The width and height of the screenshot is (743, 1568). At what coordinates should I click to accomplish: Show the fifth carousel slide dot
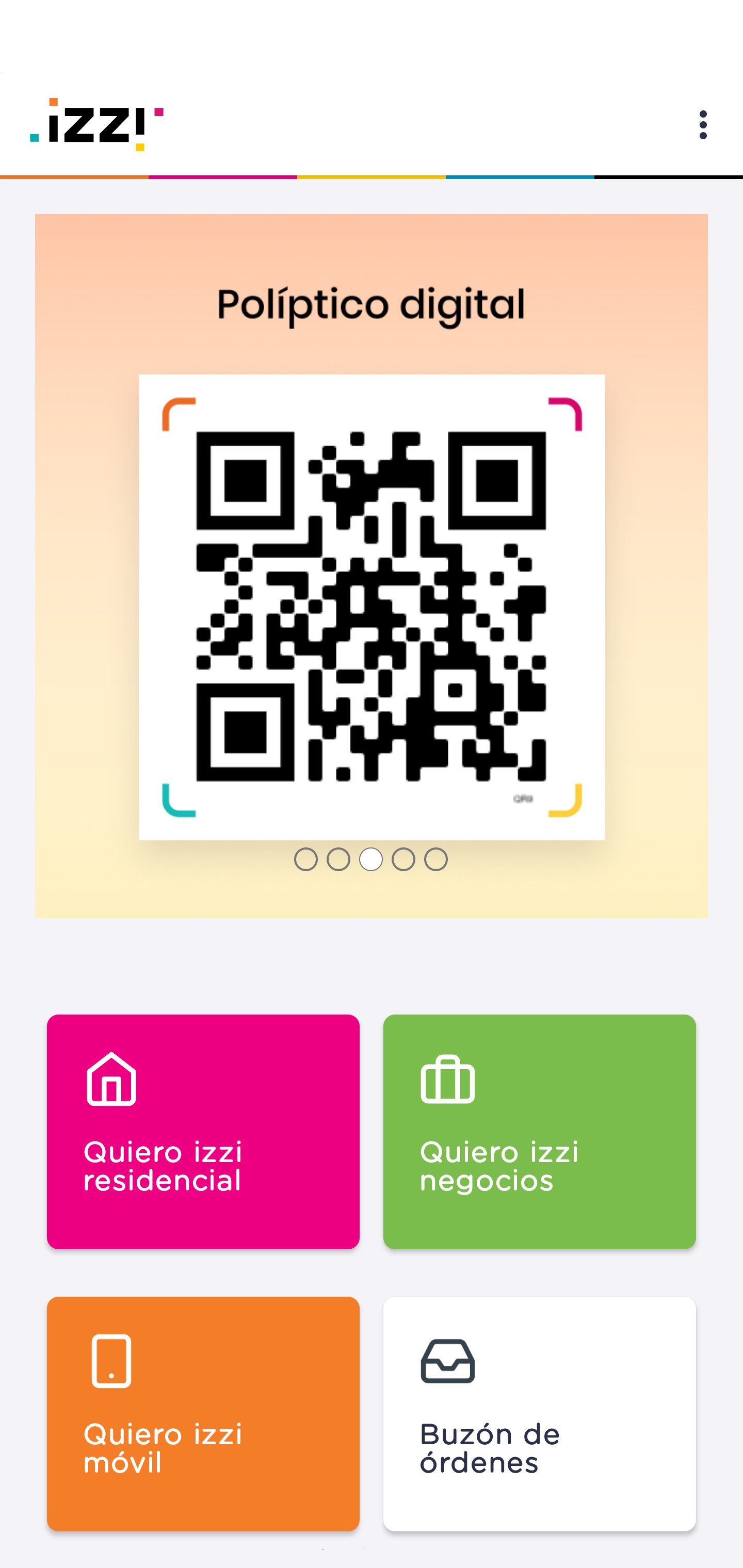[436, 859]
